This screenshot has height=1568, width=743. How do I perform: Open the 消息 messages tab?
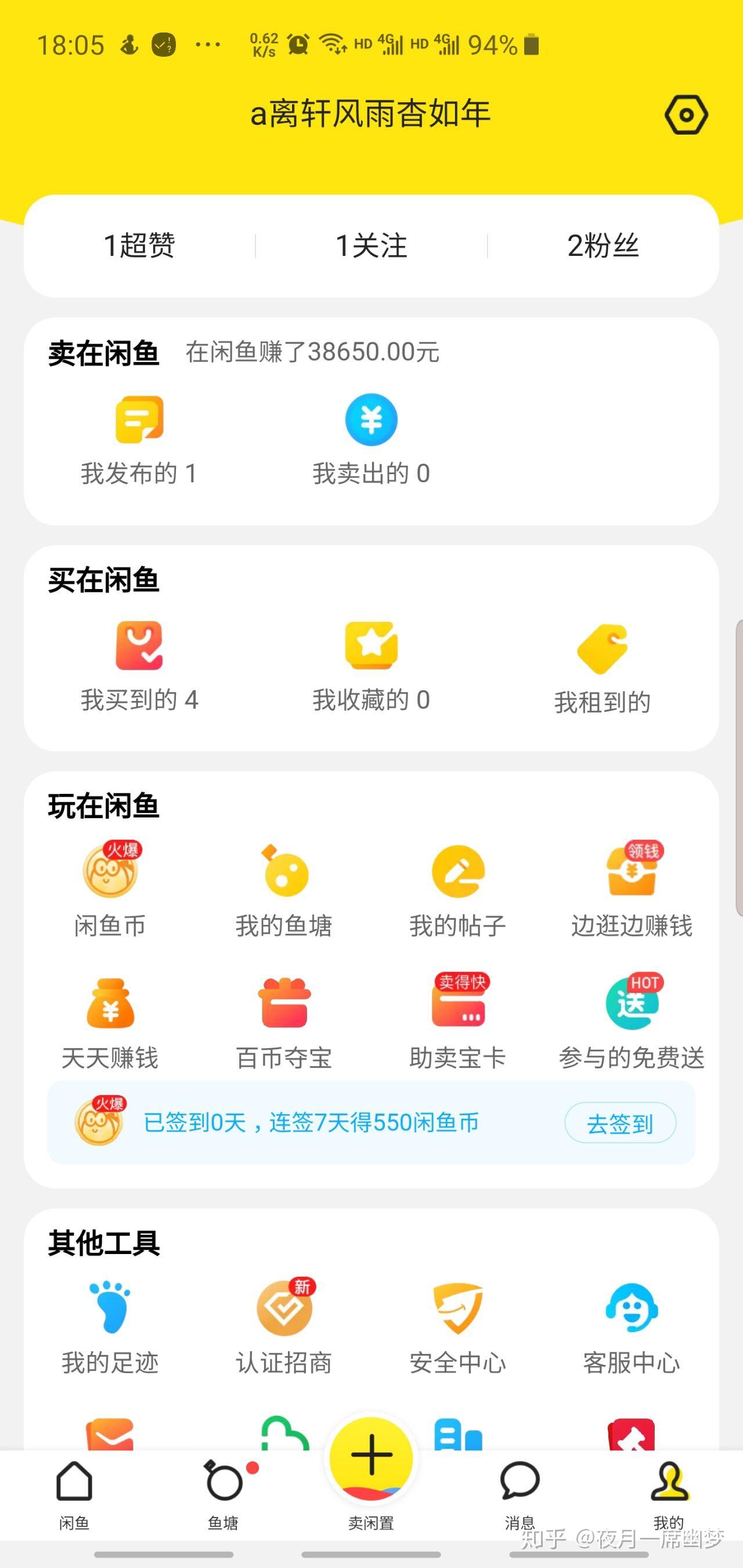coord(520,1490)
